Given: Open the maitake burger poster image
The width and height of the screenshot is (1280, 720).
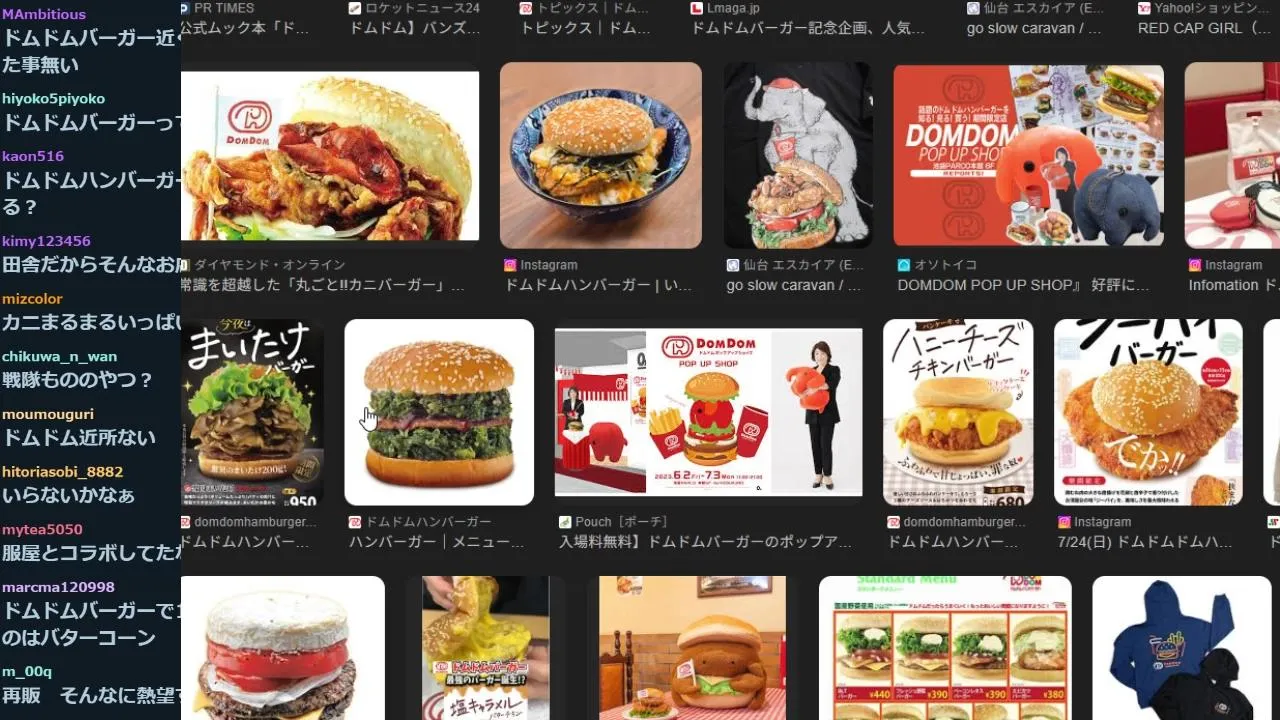Looking at the screenshot, I should (252, 412).
